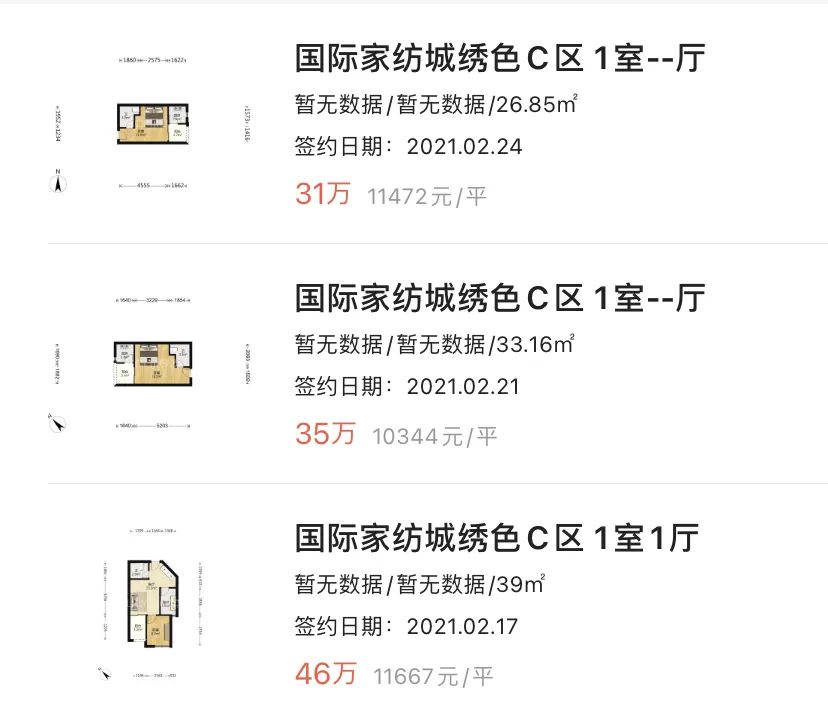The width and height of the screenshot is (828, 714).
Task: Open the 26.85㎡ listing signed 2021.02.24
Action: pos(500,60)
